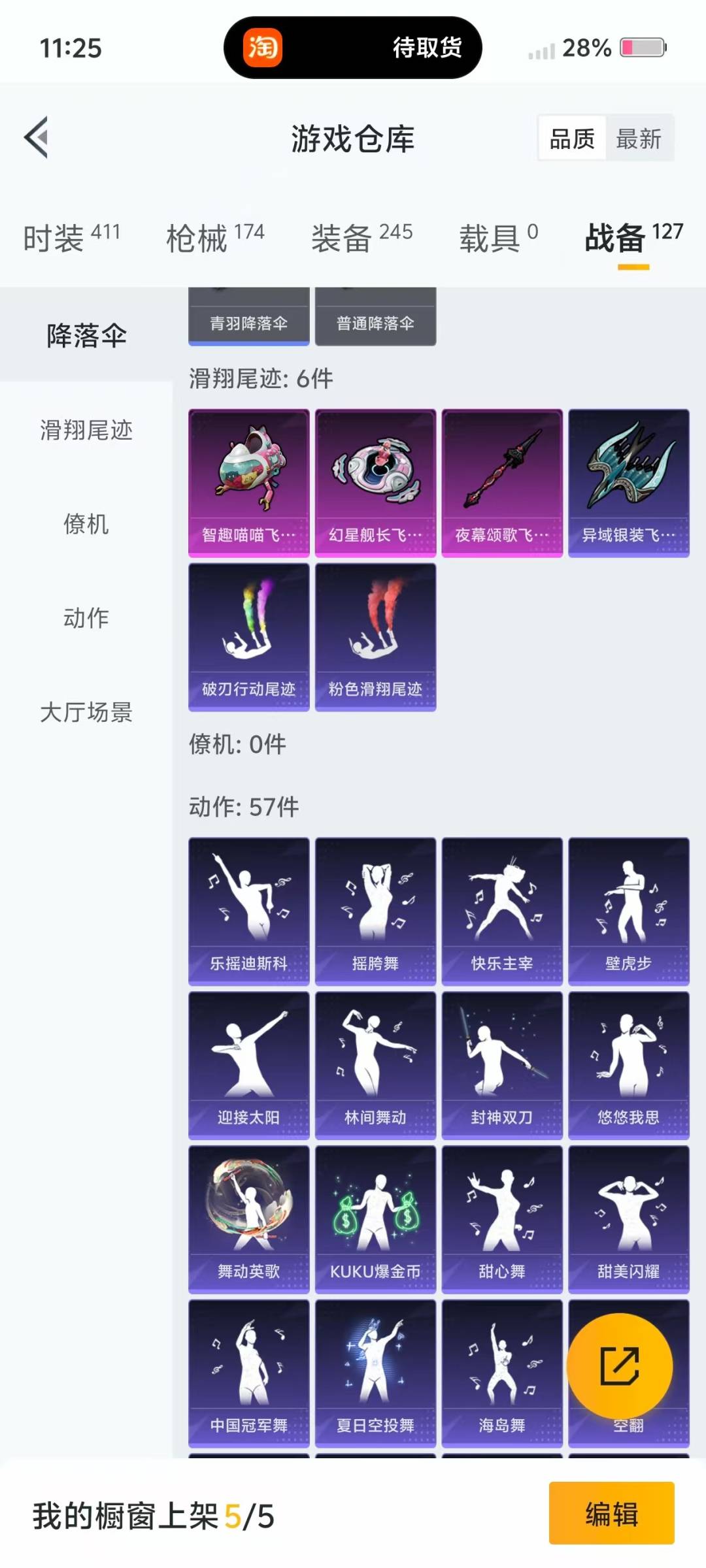Tap the 编辑 button
The width and height of the screenshot is (706, 1568).
pyautogui.click(x=611, y=1513)
